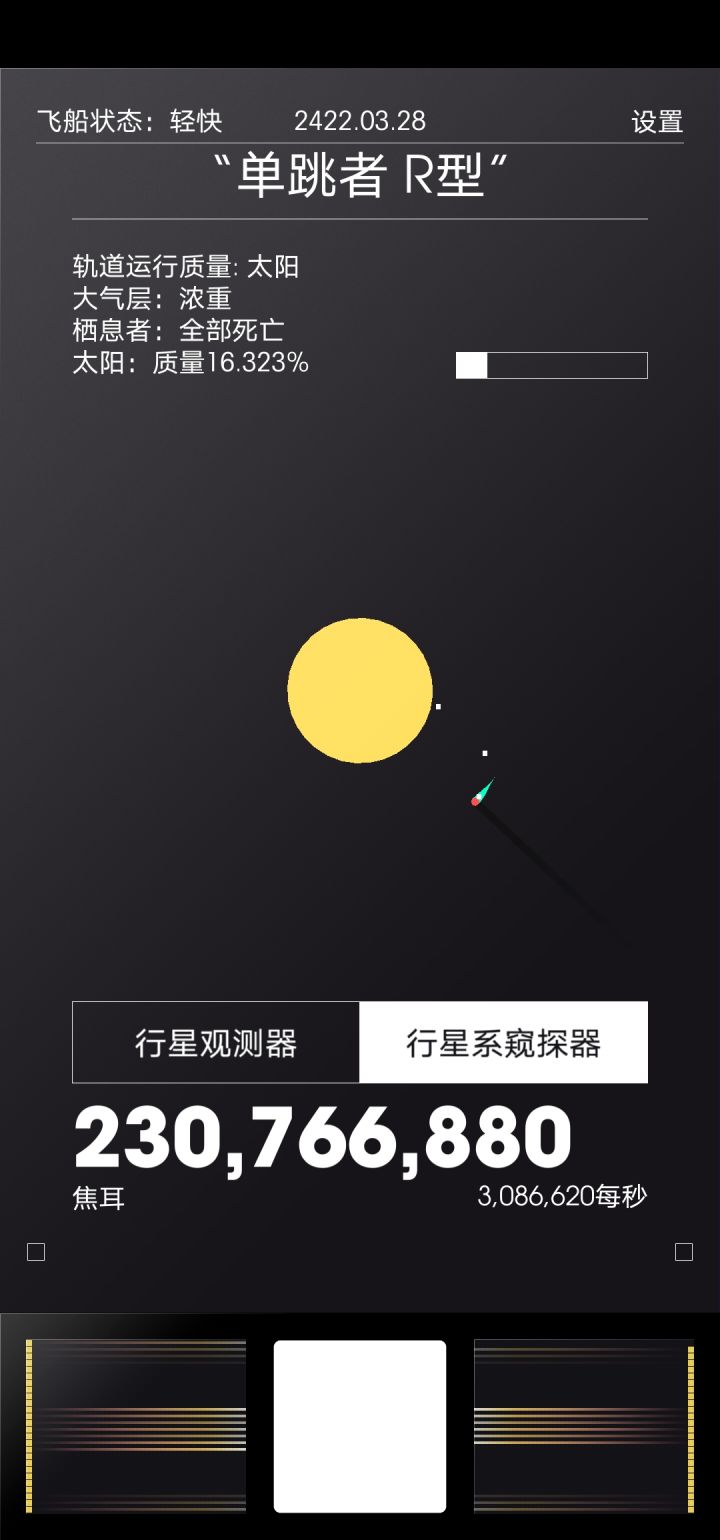The image size is (720, 1540).
Task: Switch to the 行星观测器 tab
Action: (215, 1042)
